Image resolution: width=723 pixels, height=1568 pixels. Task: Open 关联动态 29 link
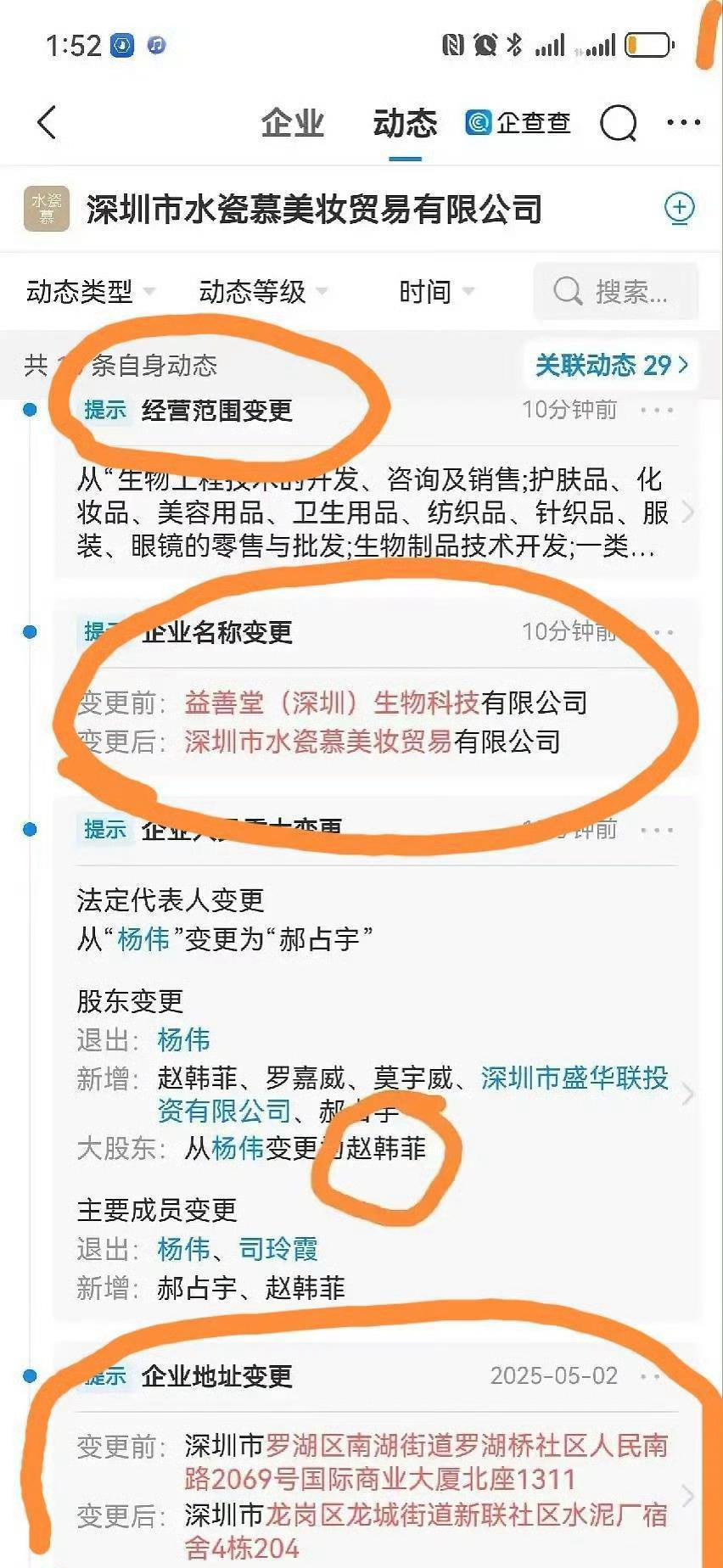click(x=611, y=366)
